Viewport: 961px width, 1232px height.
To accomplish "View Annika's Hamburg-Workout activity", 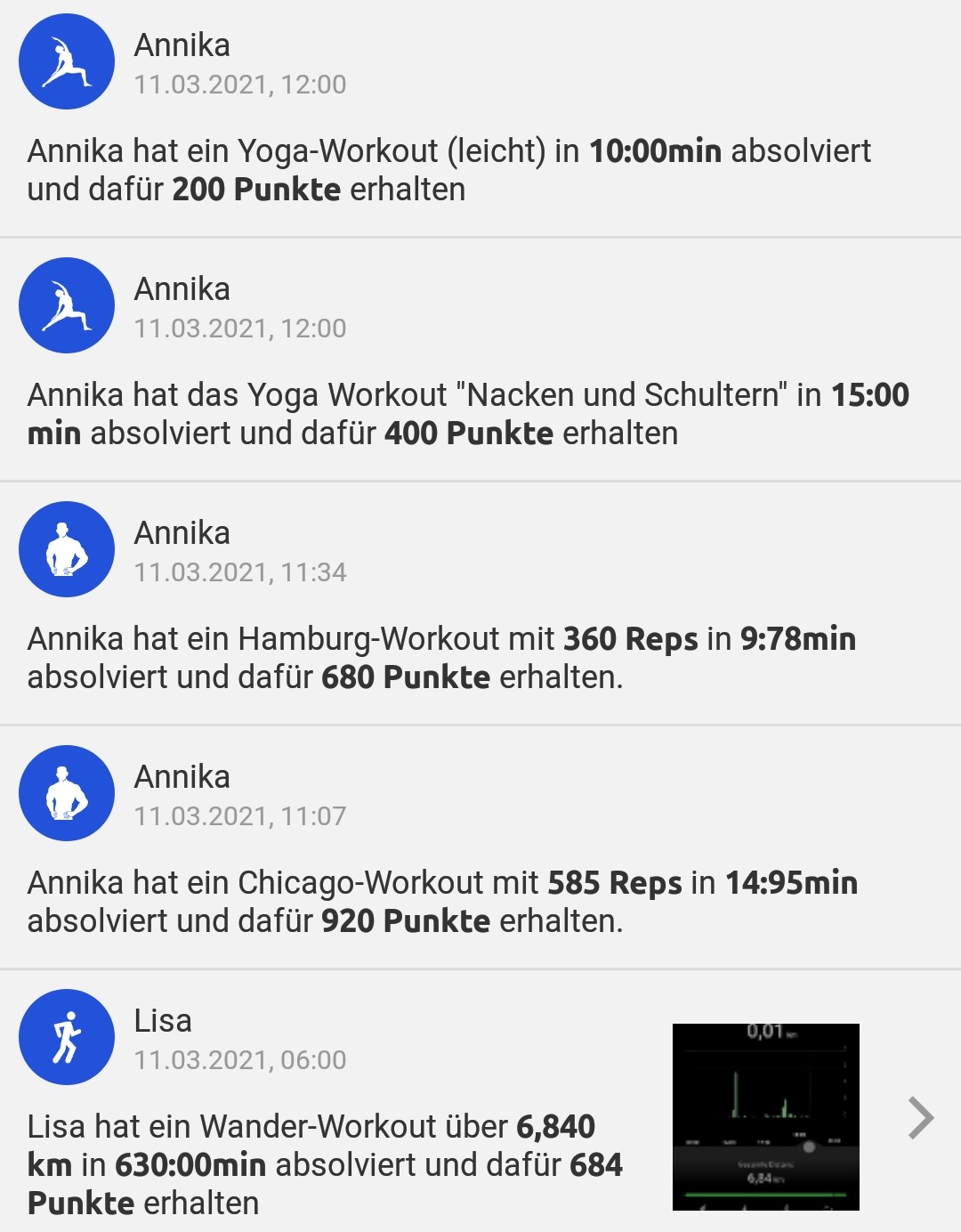I will (442, 657).
